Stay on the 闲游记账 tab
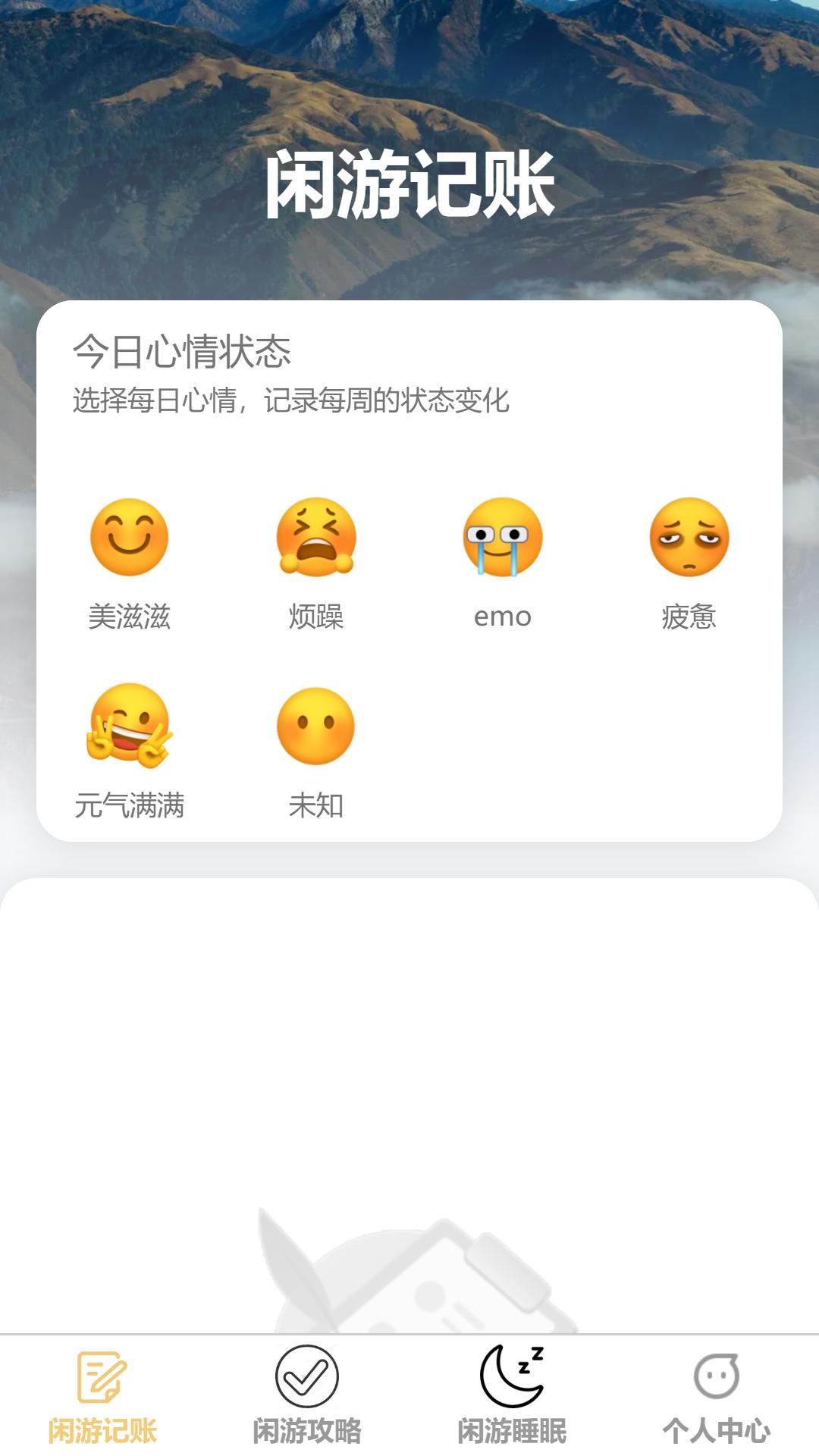 [x=101, y=1403]
